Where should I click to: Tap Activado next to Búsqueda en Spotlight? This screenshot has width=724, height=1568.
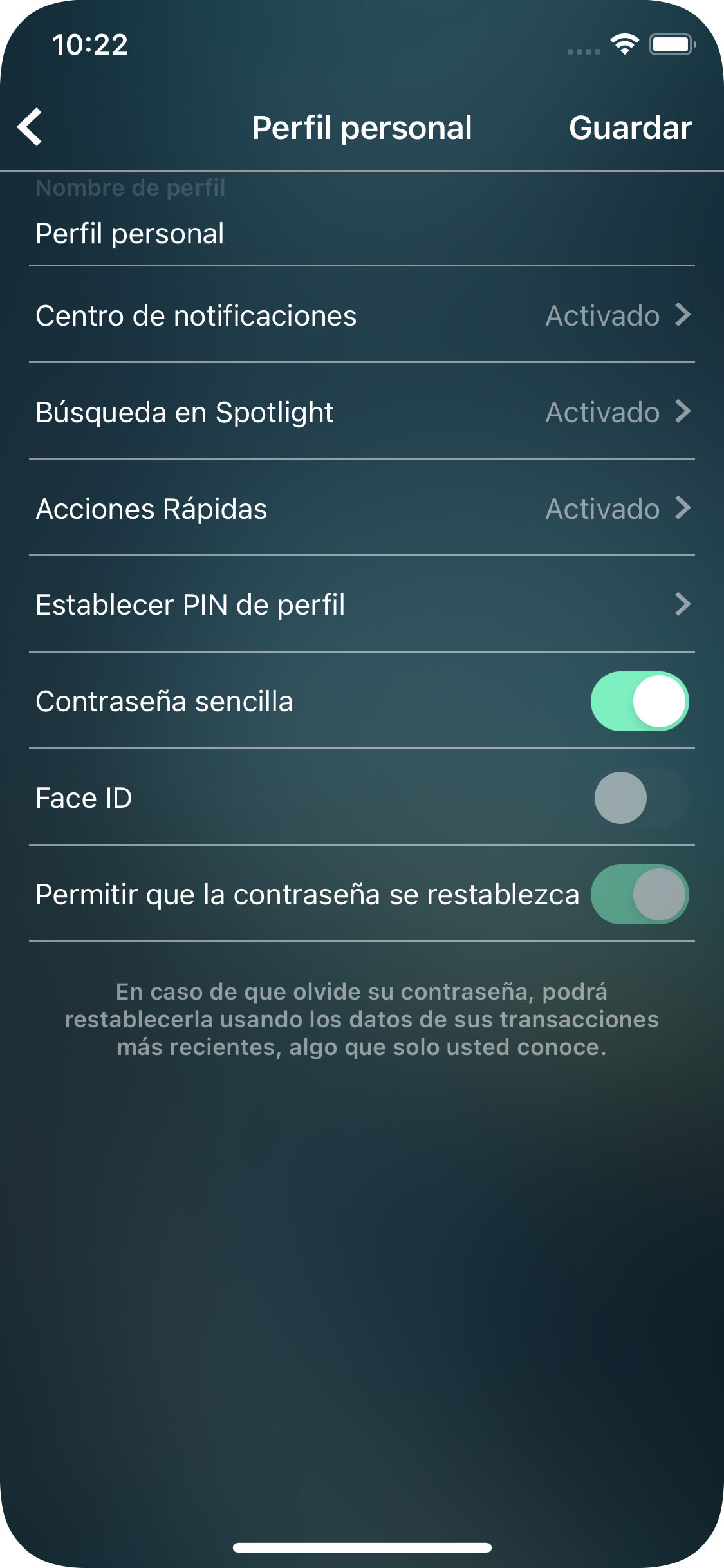pos(600,412)
